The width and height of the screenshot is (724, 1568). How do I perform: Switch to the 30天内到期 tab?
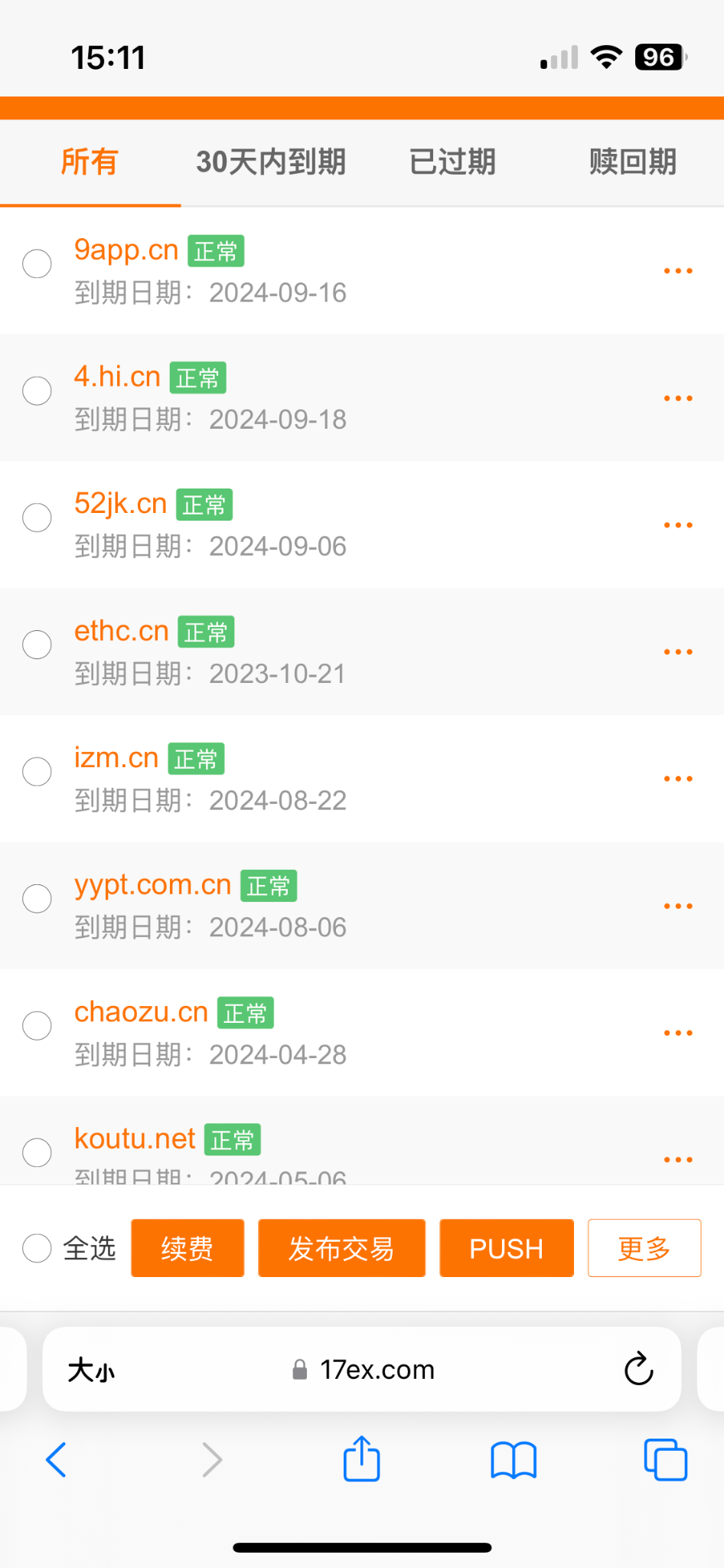[x=271, y=162]
